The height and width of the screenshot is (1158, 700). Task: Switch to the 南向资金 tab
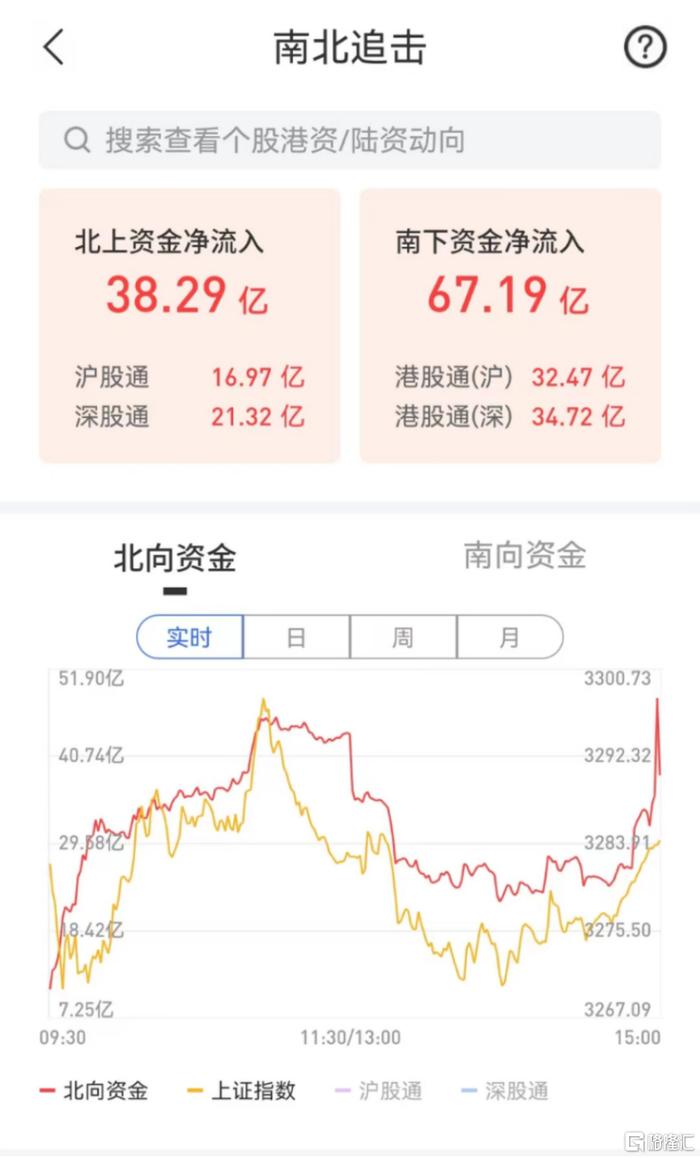(525, 555)
